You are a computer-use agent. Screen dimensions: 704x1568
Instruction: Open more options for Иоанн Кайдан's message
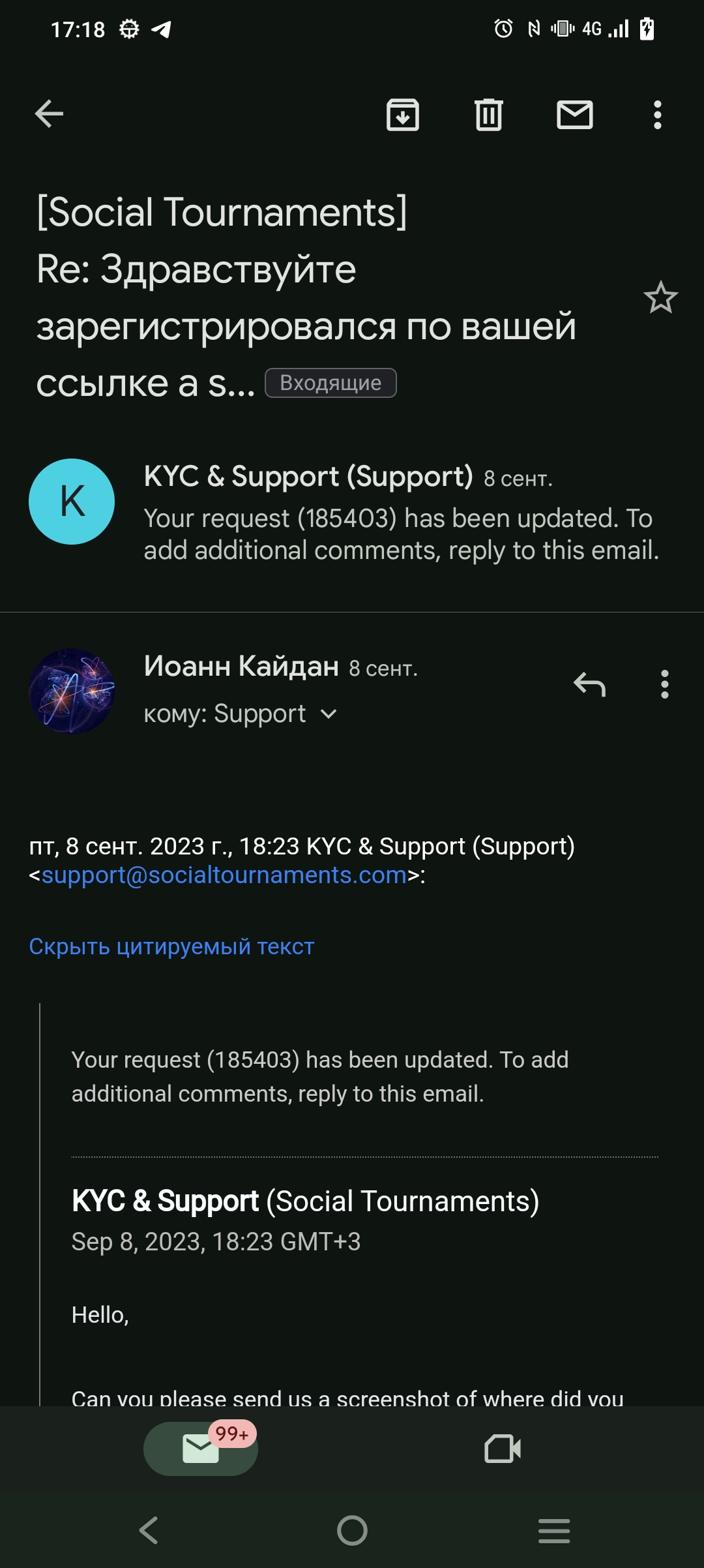[665, 684]
